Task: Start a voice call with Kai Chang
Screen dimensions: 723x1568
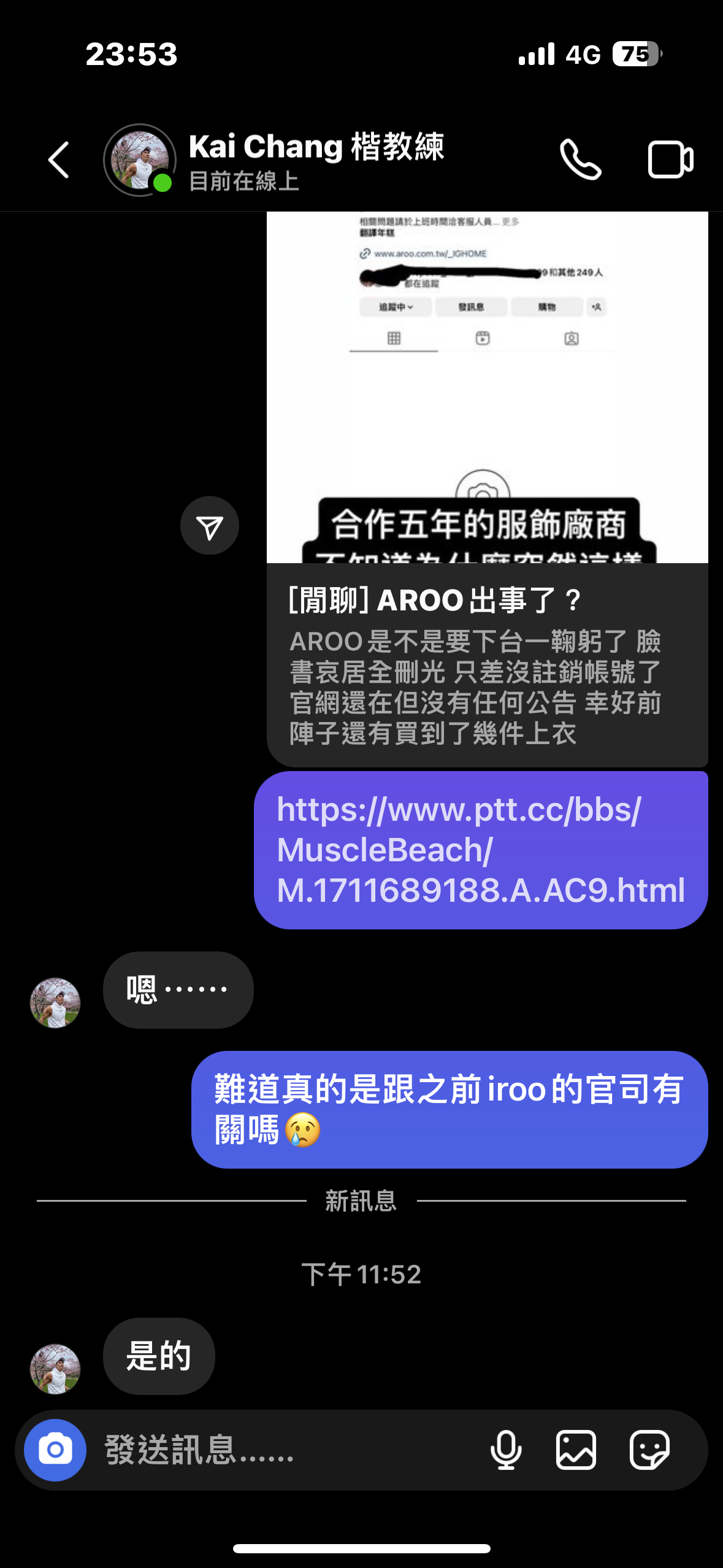Action: point(580,159)
